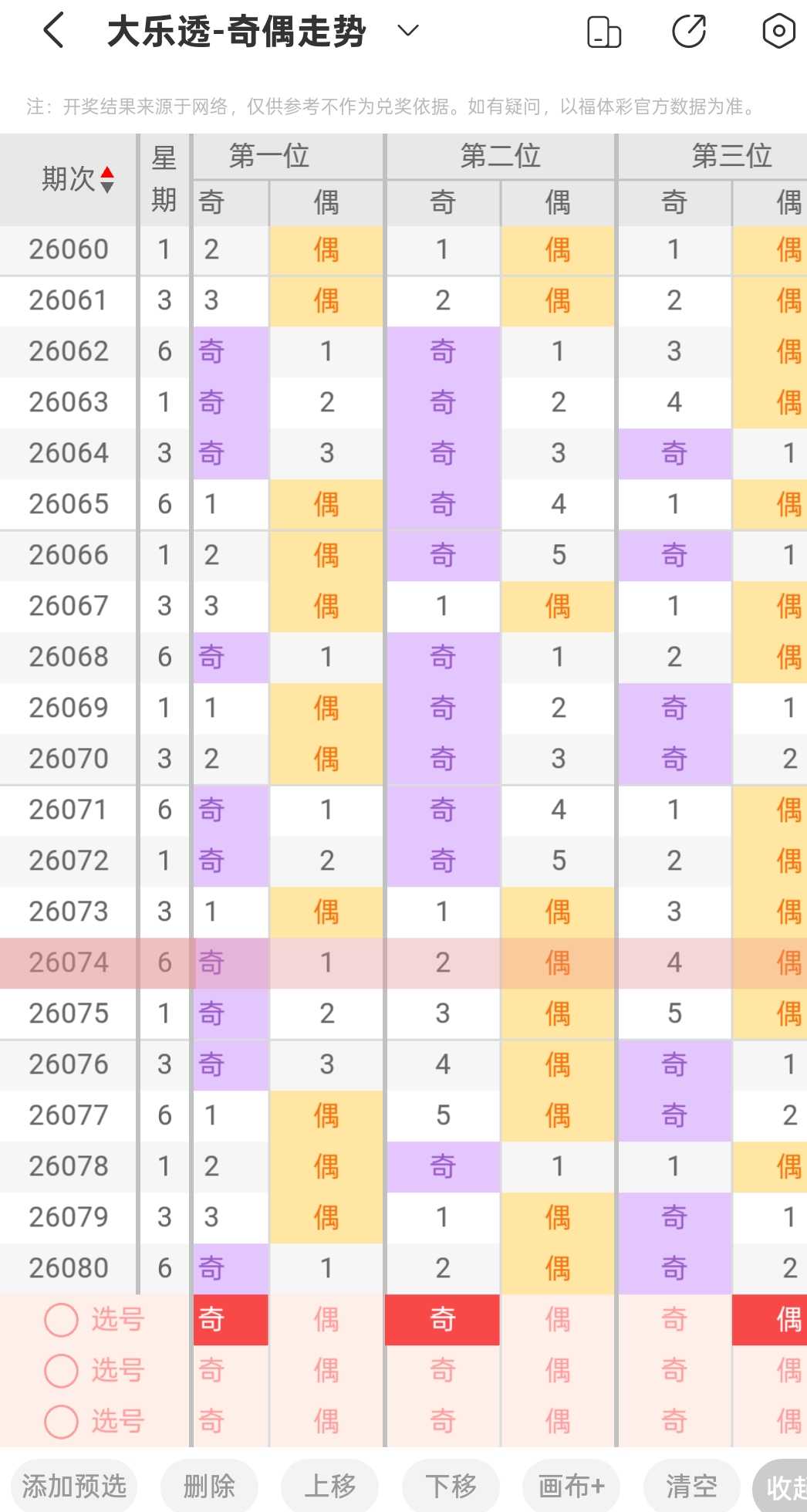Share this trend chart
The width and height of the screenshot is (807, 1512).
click(x=690, y=32)
